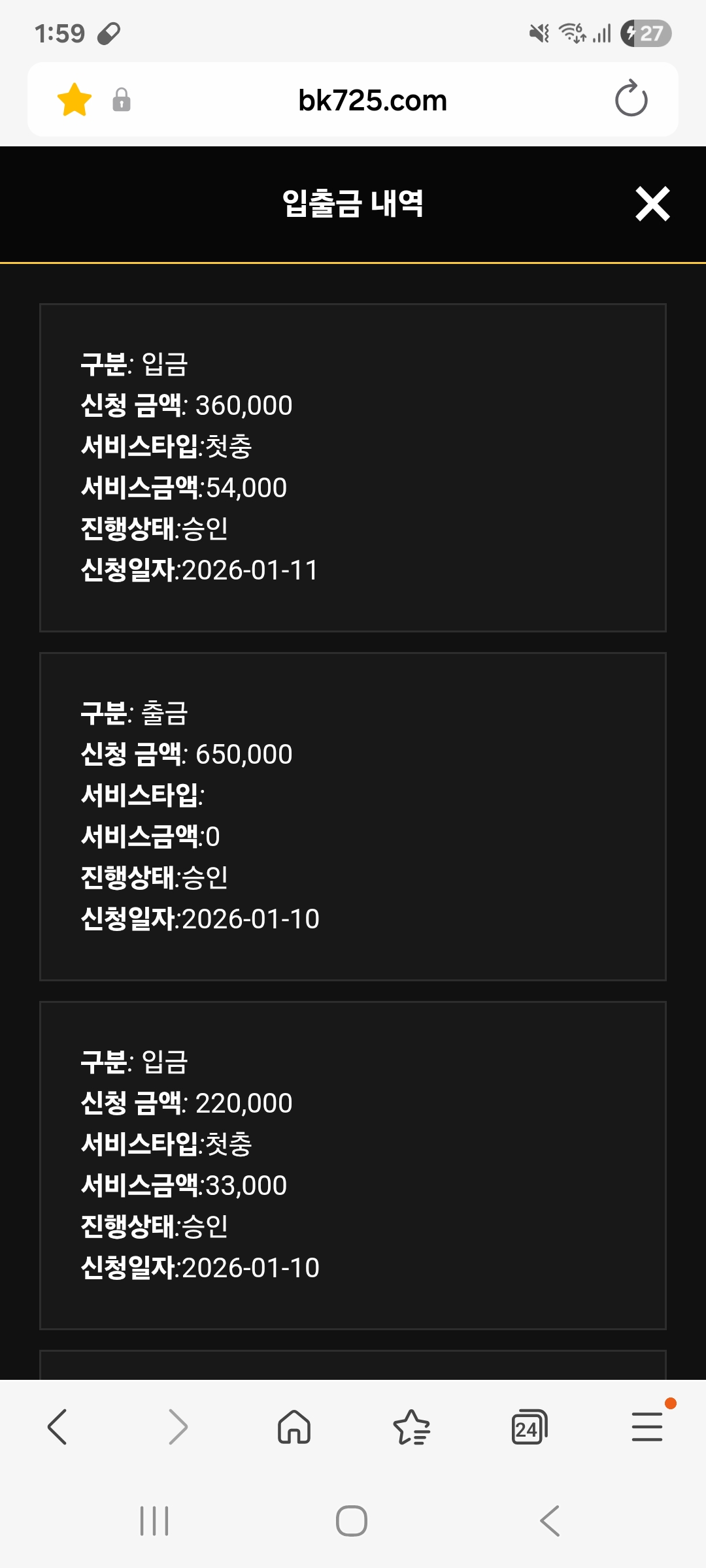Open the bk725.com address field

(372, 100)
